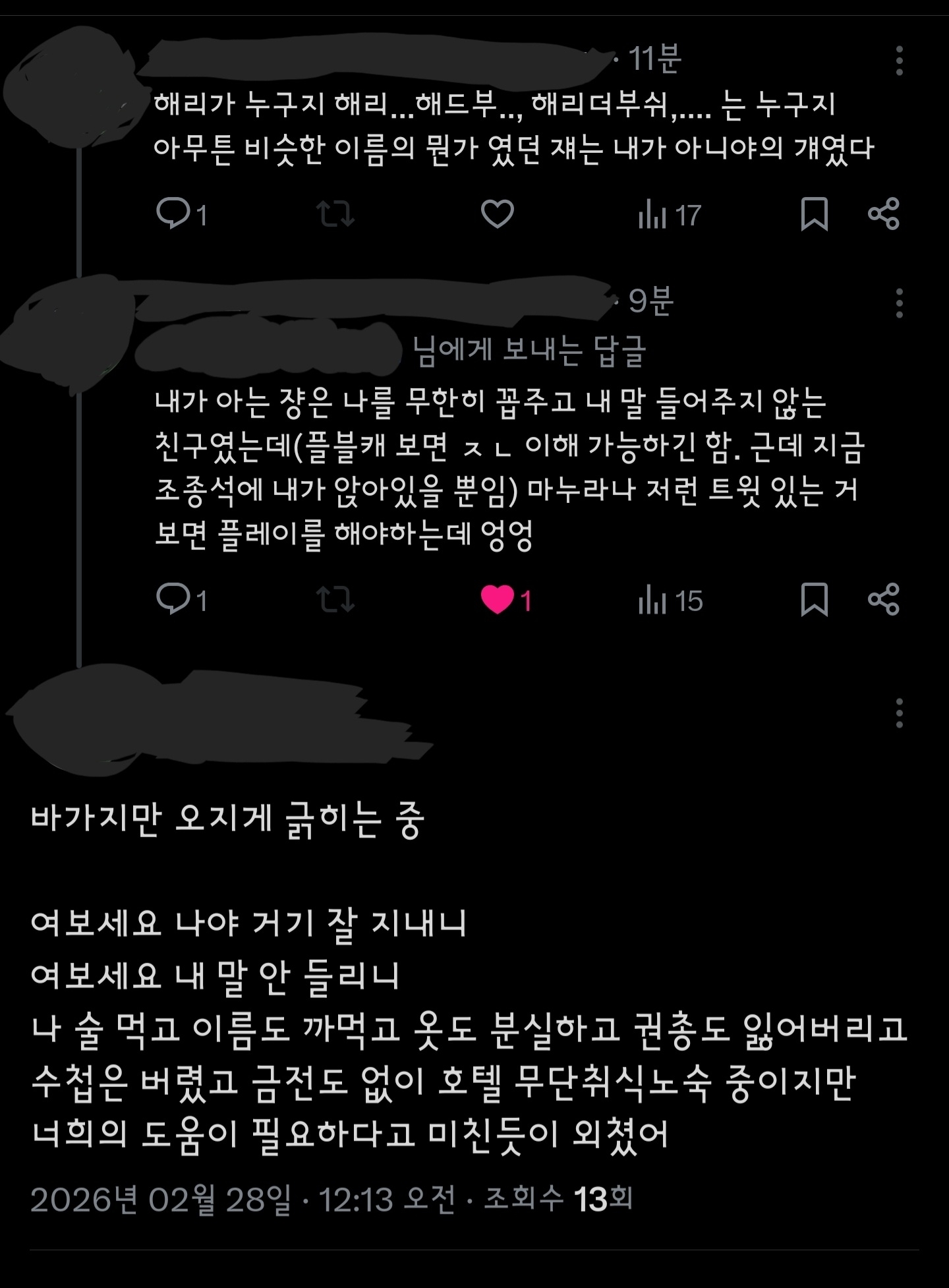Bookmark the 11분 tweet
The image size is (949, 1288).
pyautogui.click(x=814, y=214)
